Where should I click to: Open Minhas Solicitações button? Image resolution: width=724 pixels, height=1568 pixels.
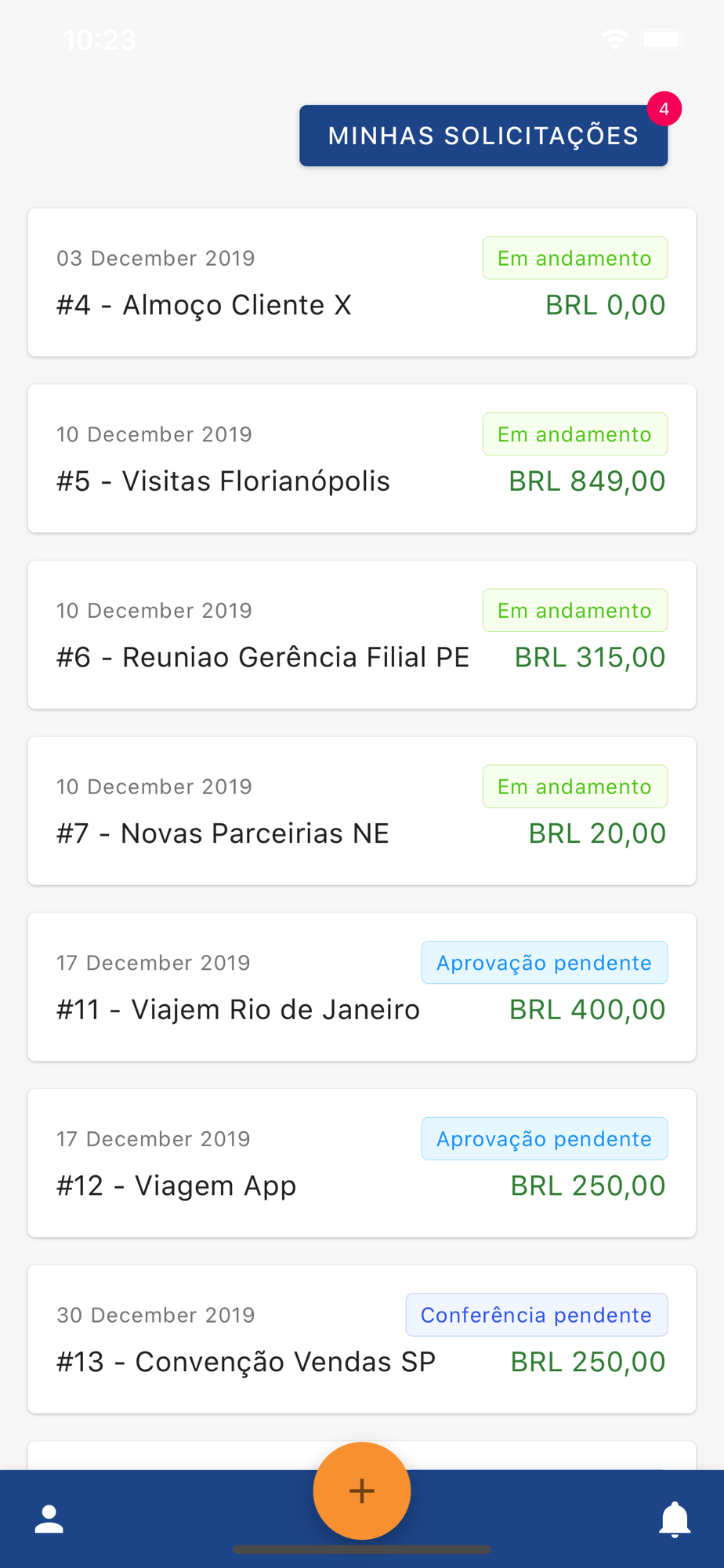[x=483, y=136]
